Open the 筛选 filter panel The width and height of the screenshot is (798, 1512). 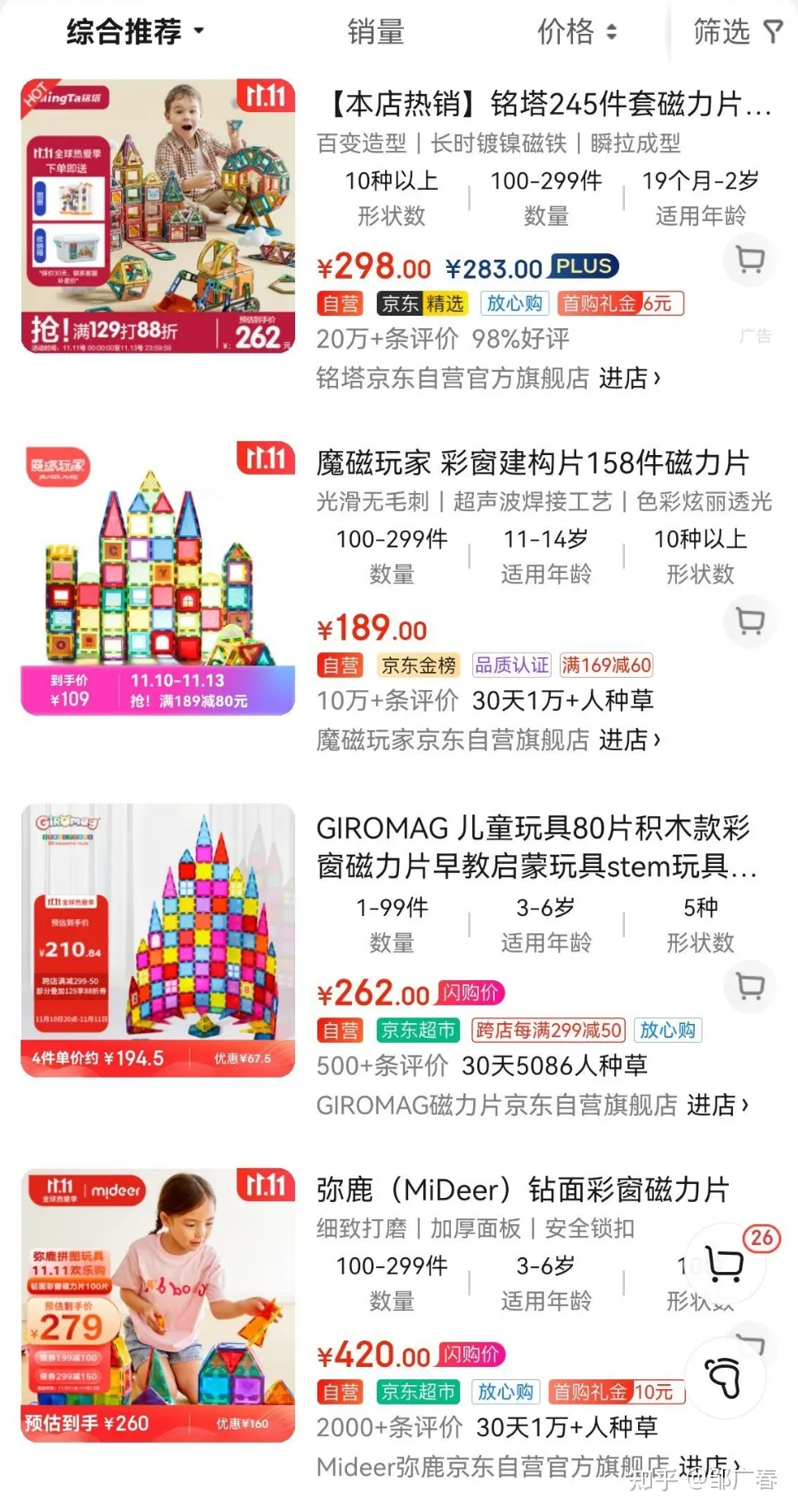point(736,32)
